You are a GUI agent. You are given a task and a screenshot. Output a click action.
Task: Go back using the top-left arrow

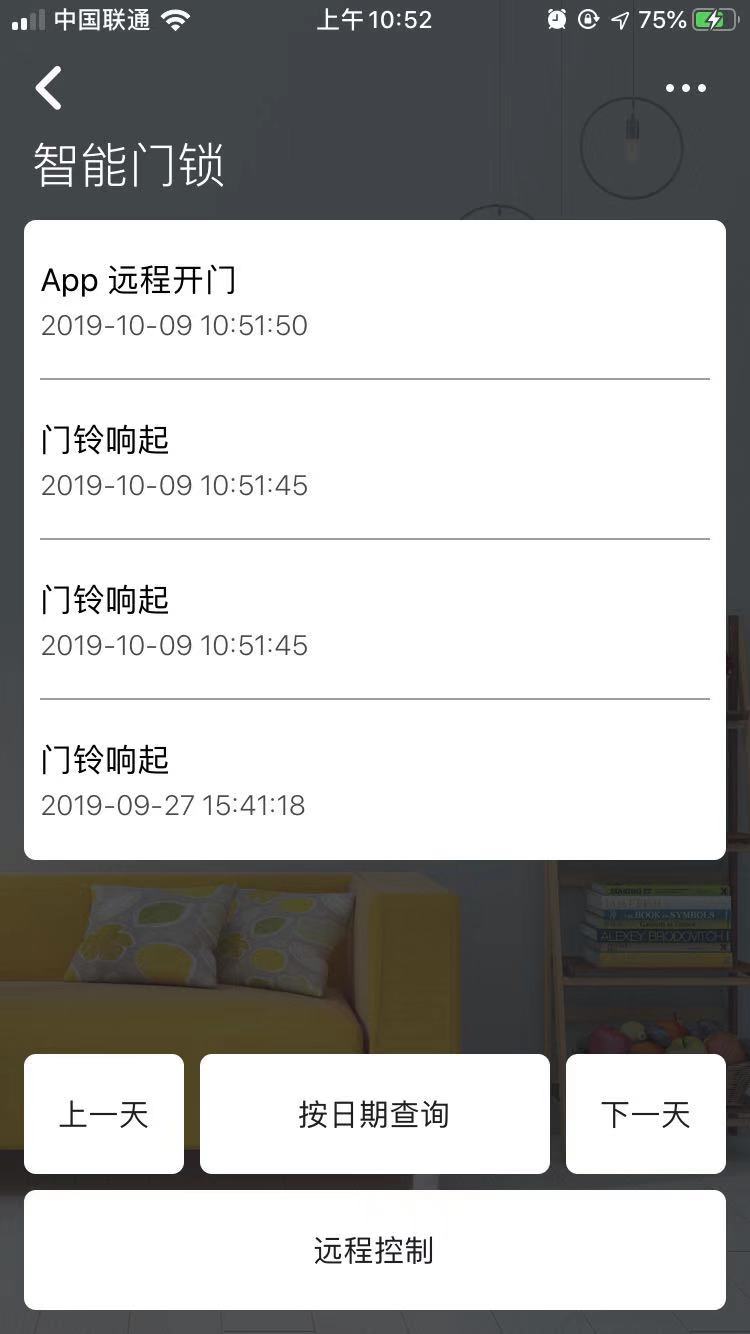pos(49,88)
